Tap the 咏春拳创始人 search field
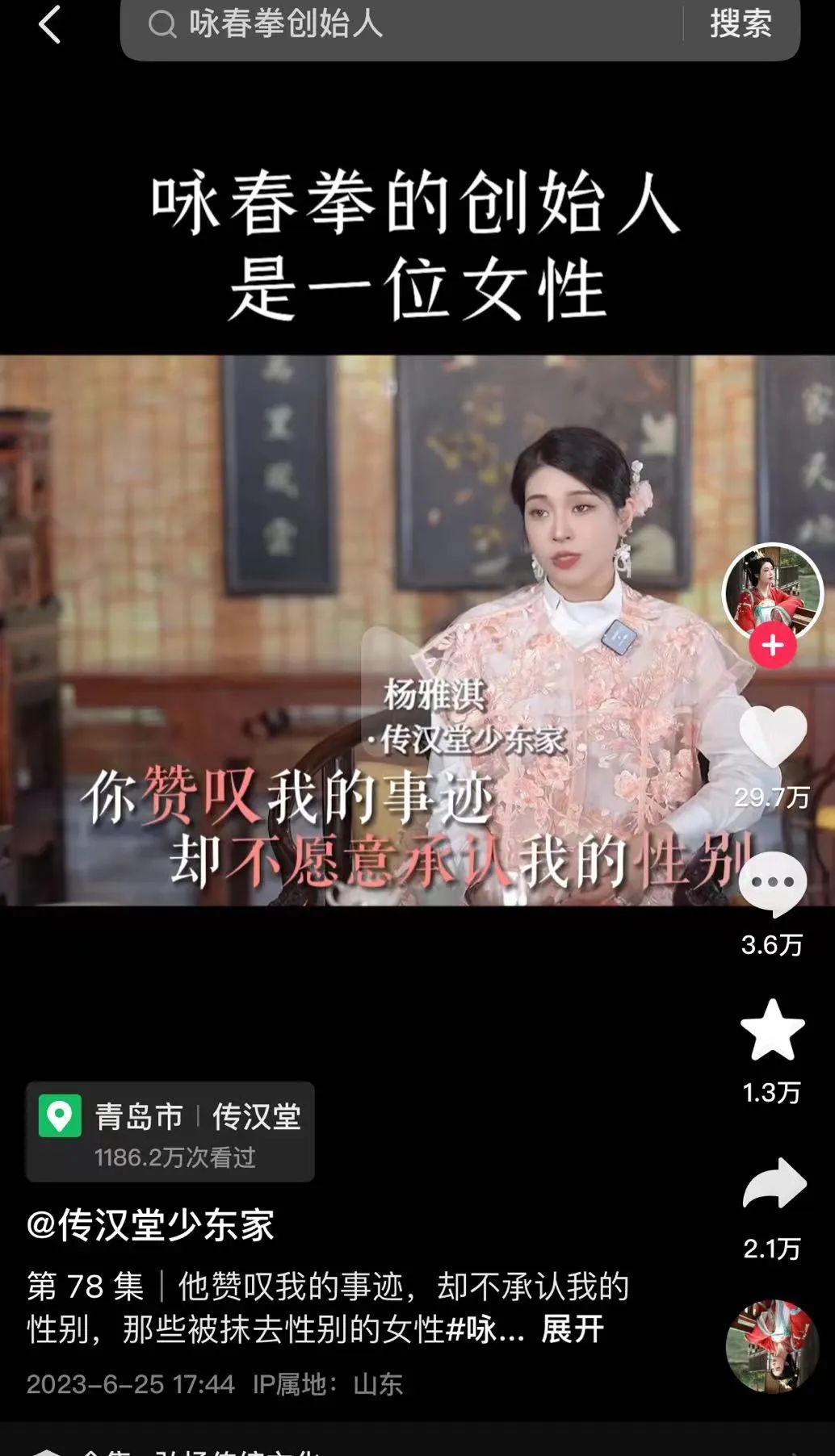835x1456 pixels. 401,24
